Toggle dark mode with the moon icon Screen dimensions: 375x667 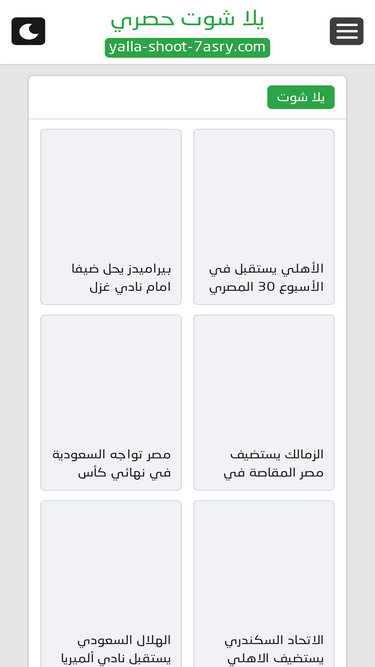point(28,31)
